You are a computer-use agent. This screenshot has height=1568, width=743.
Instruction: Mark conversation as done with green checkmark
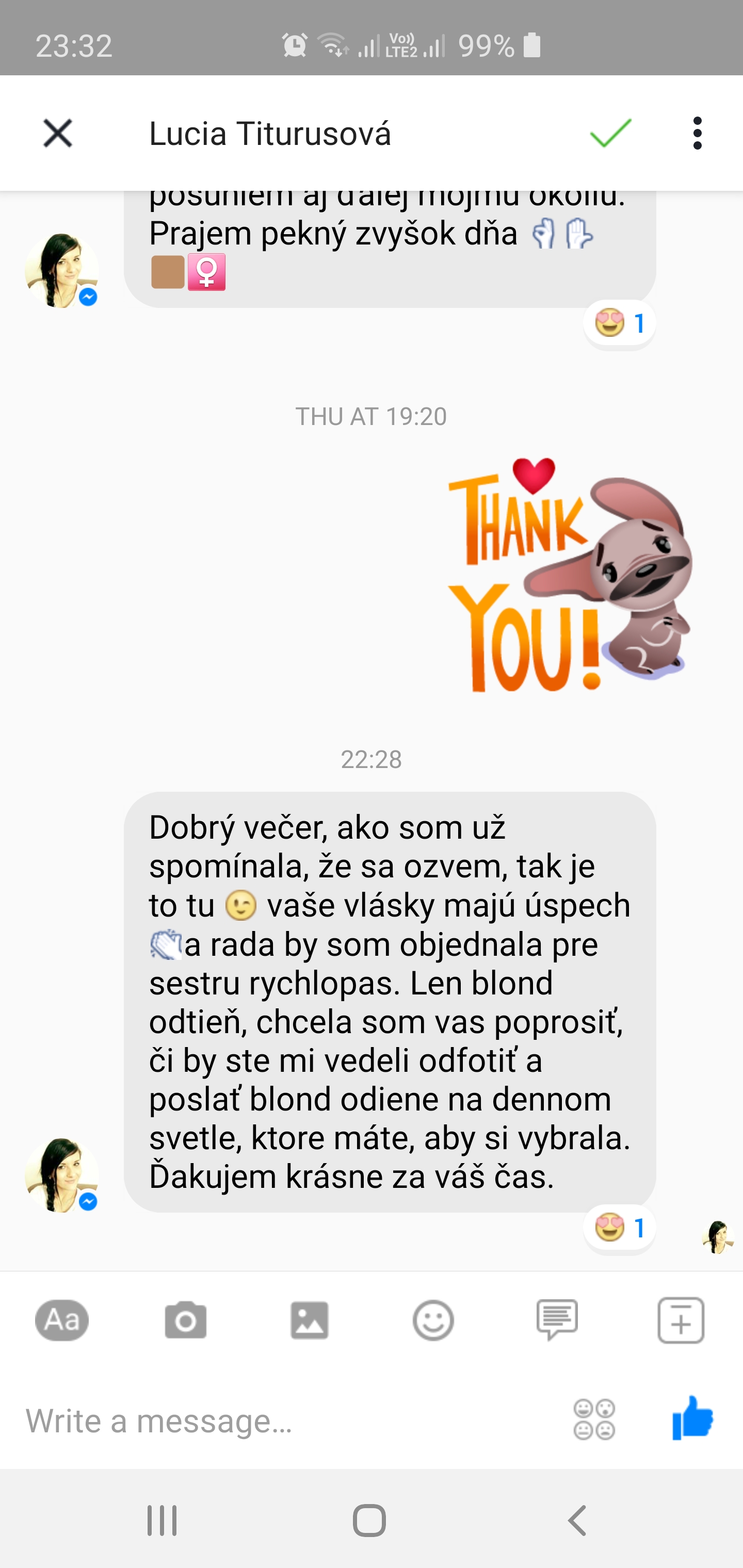point(610,133)
